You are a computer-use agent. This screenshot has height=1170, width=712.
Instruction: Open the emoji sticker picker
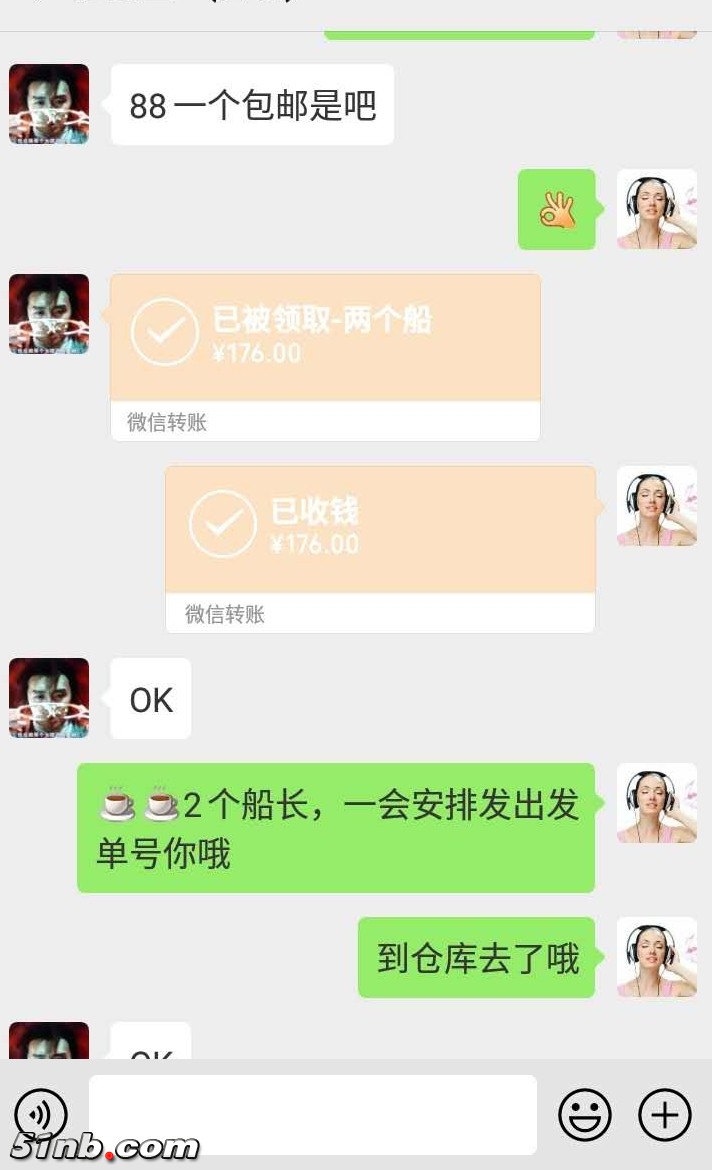pos(585,1114)
